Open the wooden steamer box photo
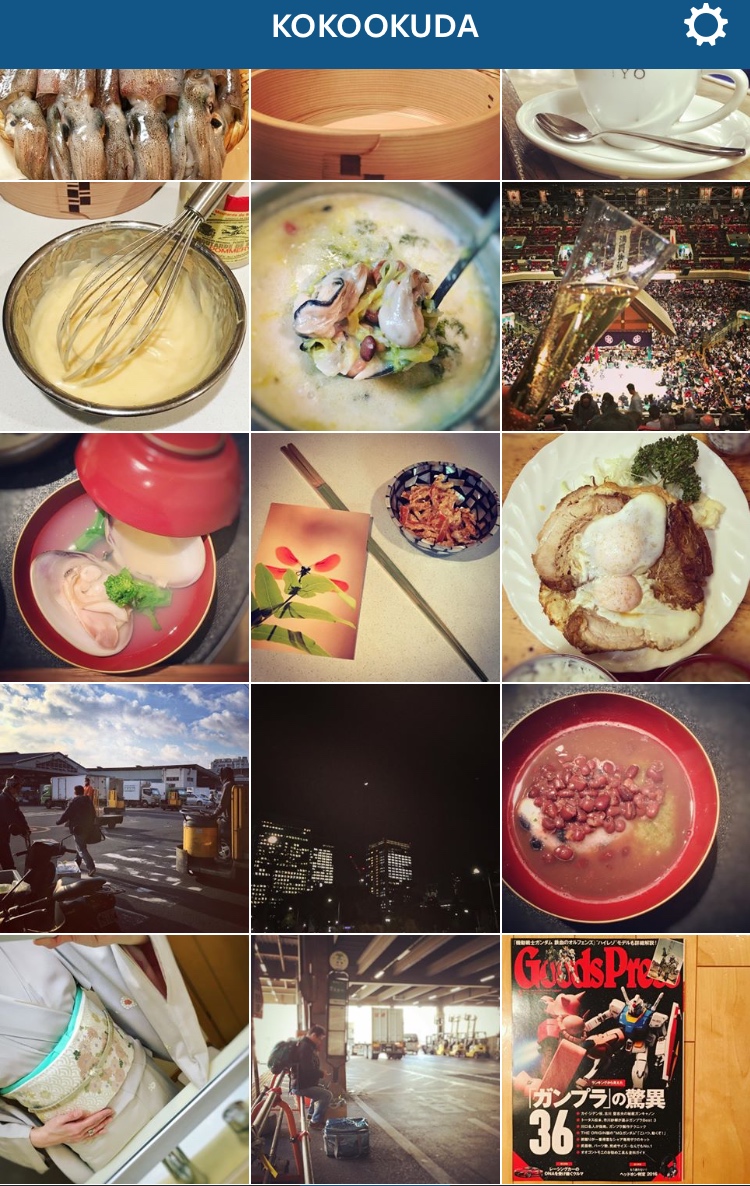 [375, 124]
